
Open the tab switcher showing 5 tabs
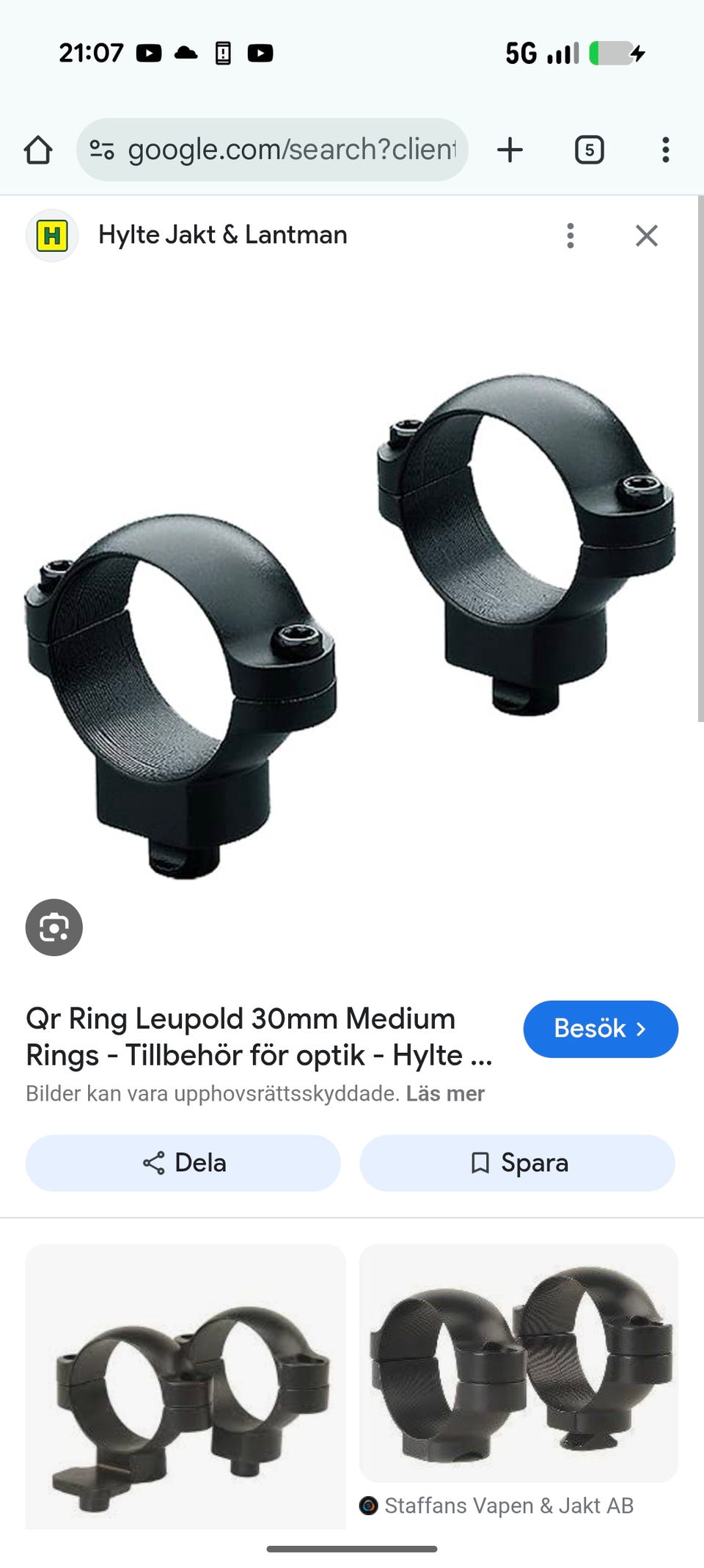[x=589, y=150]
